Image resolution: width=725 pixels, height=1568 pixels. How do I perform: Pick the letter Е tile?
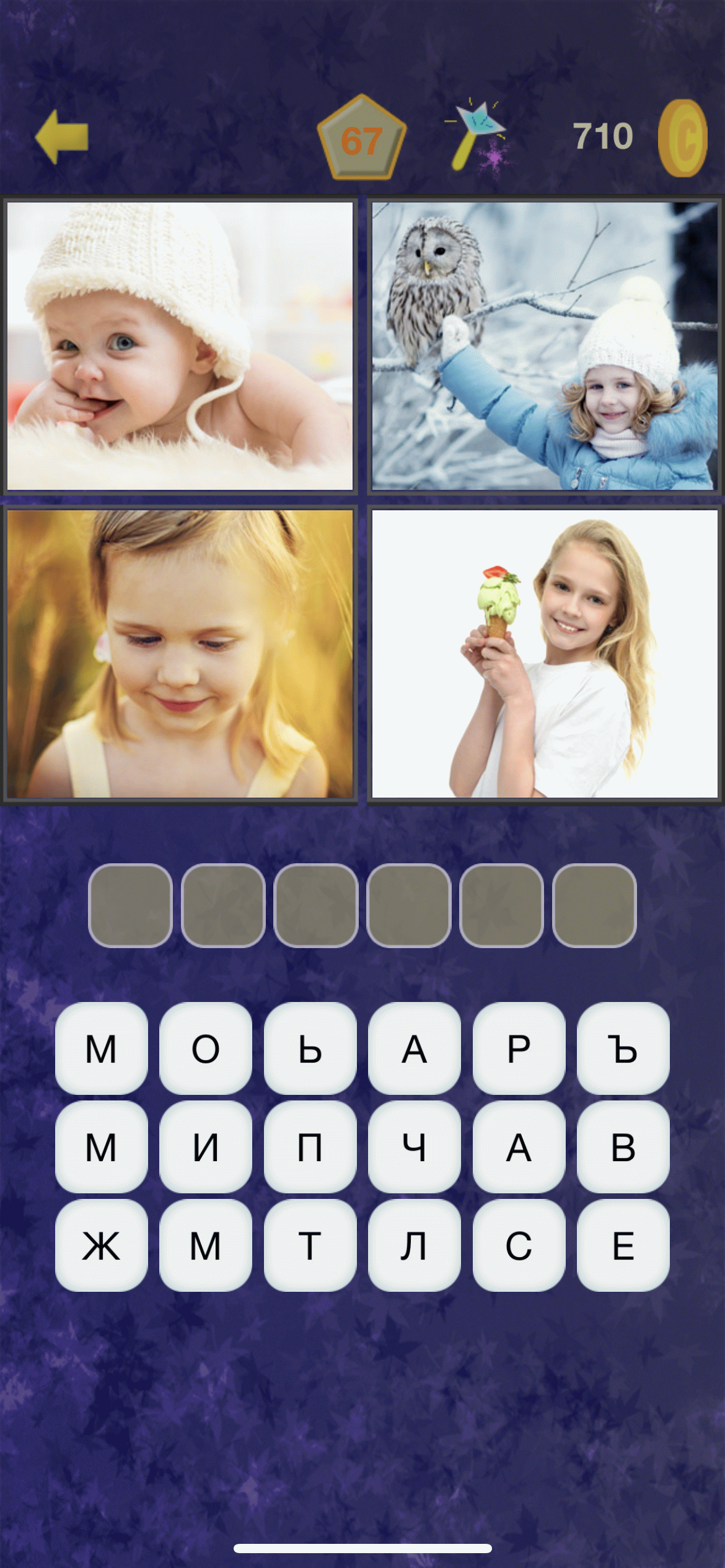click(x=623, y=1245)
